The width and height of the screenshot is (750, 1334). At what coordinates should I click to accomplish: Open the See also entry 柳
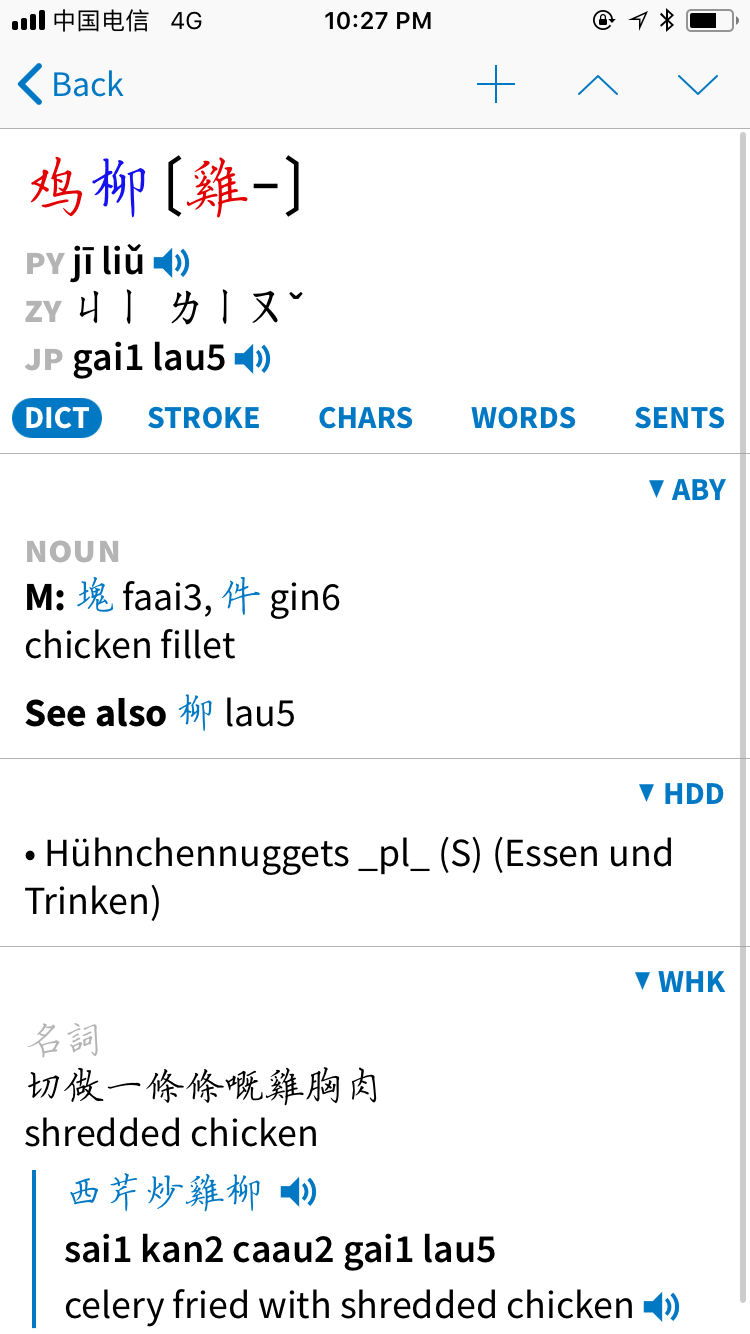tap(196, 713)
